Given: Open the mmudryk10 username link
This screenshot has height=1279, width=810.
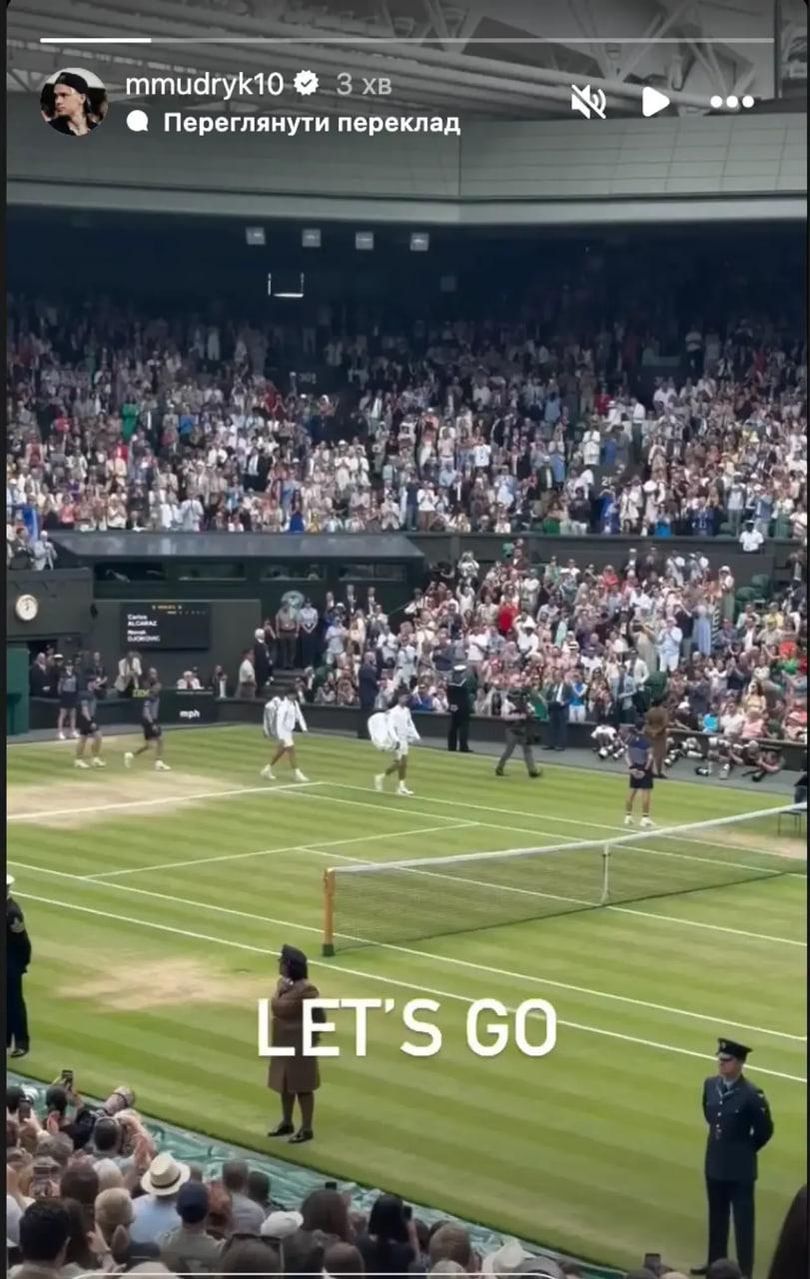Looking at the screenshot, I should click(x=204, y=85).
